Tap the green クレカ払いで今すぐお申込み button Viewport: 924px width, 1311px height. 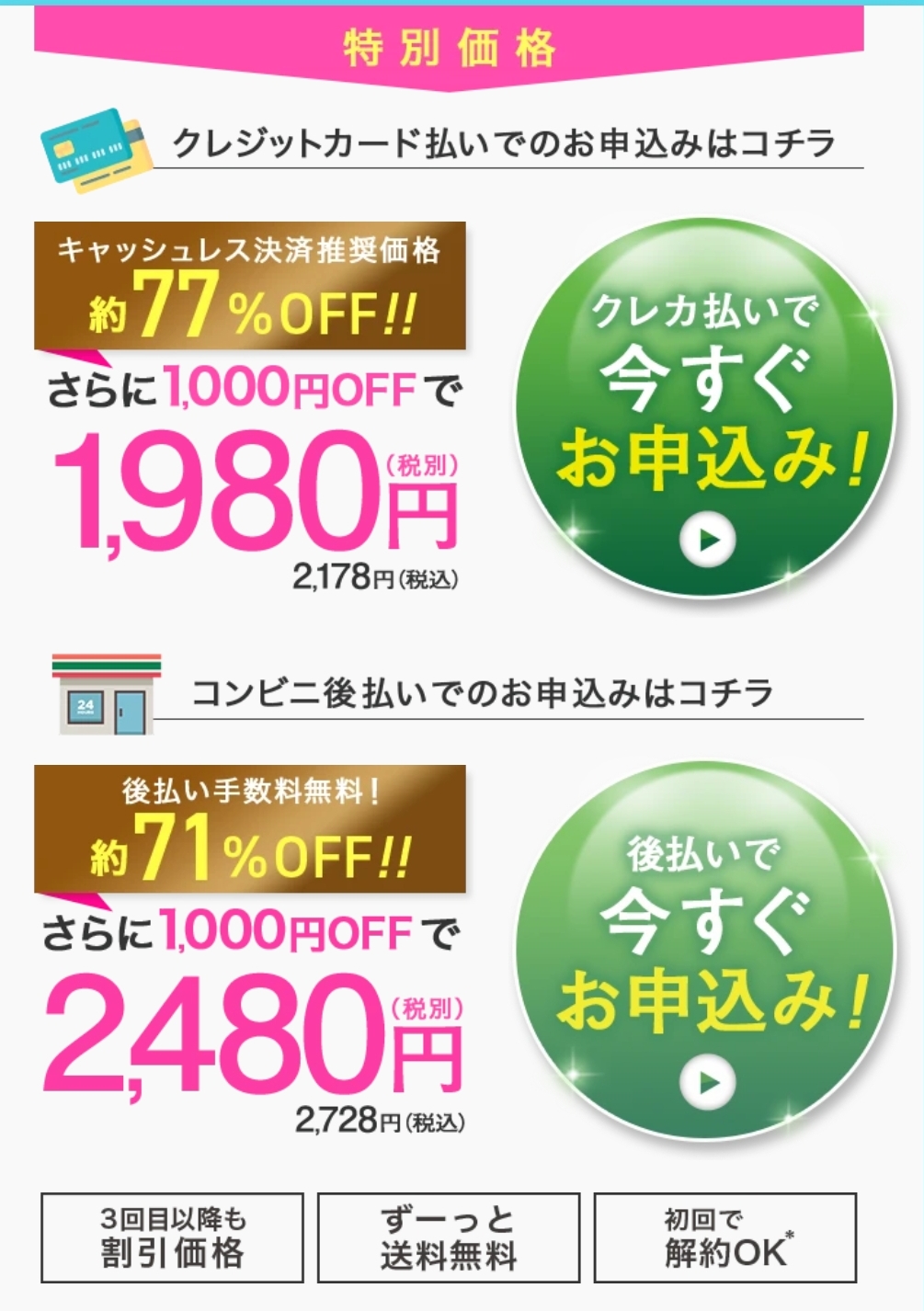pos(705,411)
